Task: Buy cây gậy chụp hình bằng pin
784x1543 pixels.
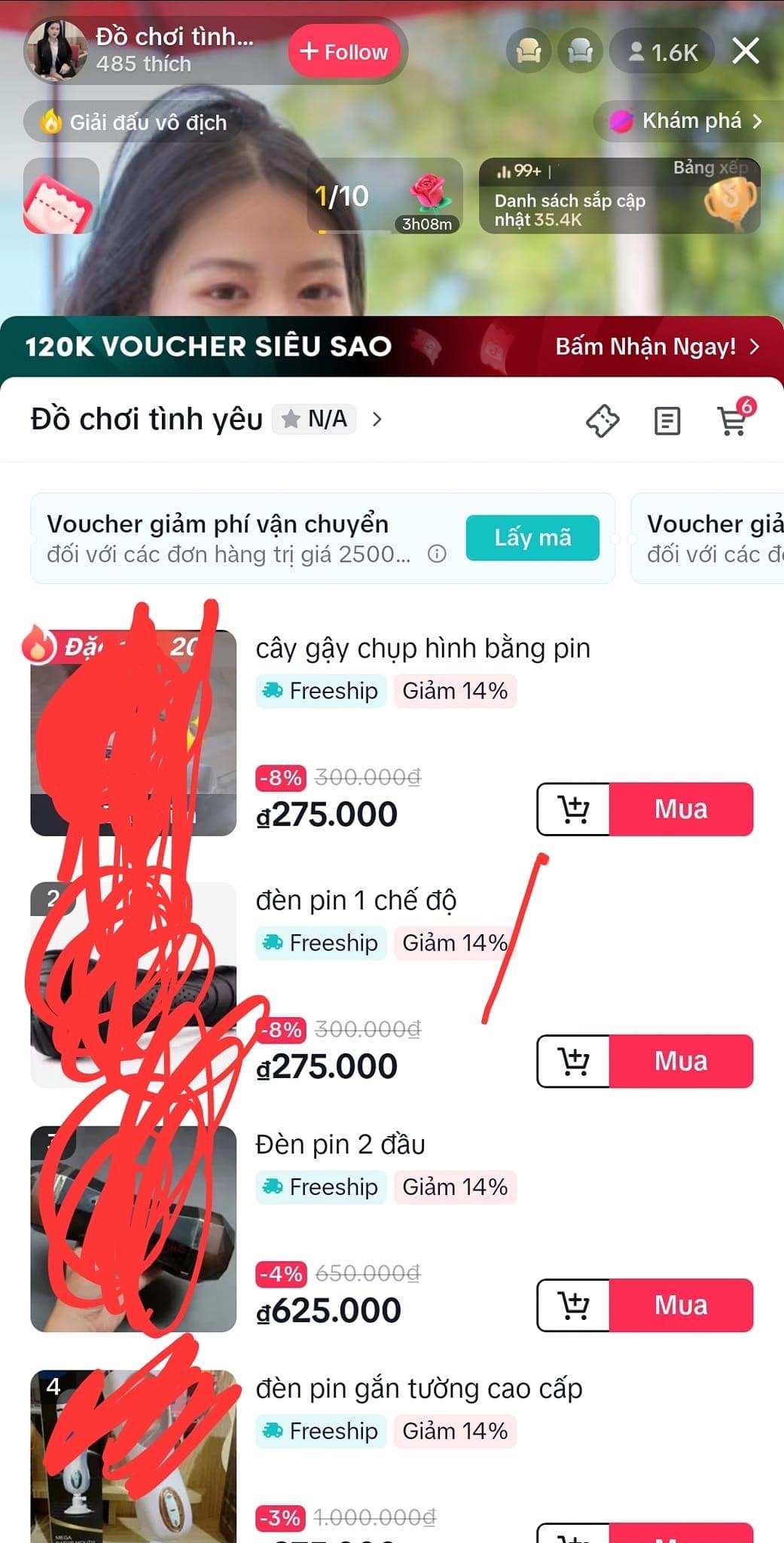Action: 680,809
